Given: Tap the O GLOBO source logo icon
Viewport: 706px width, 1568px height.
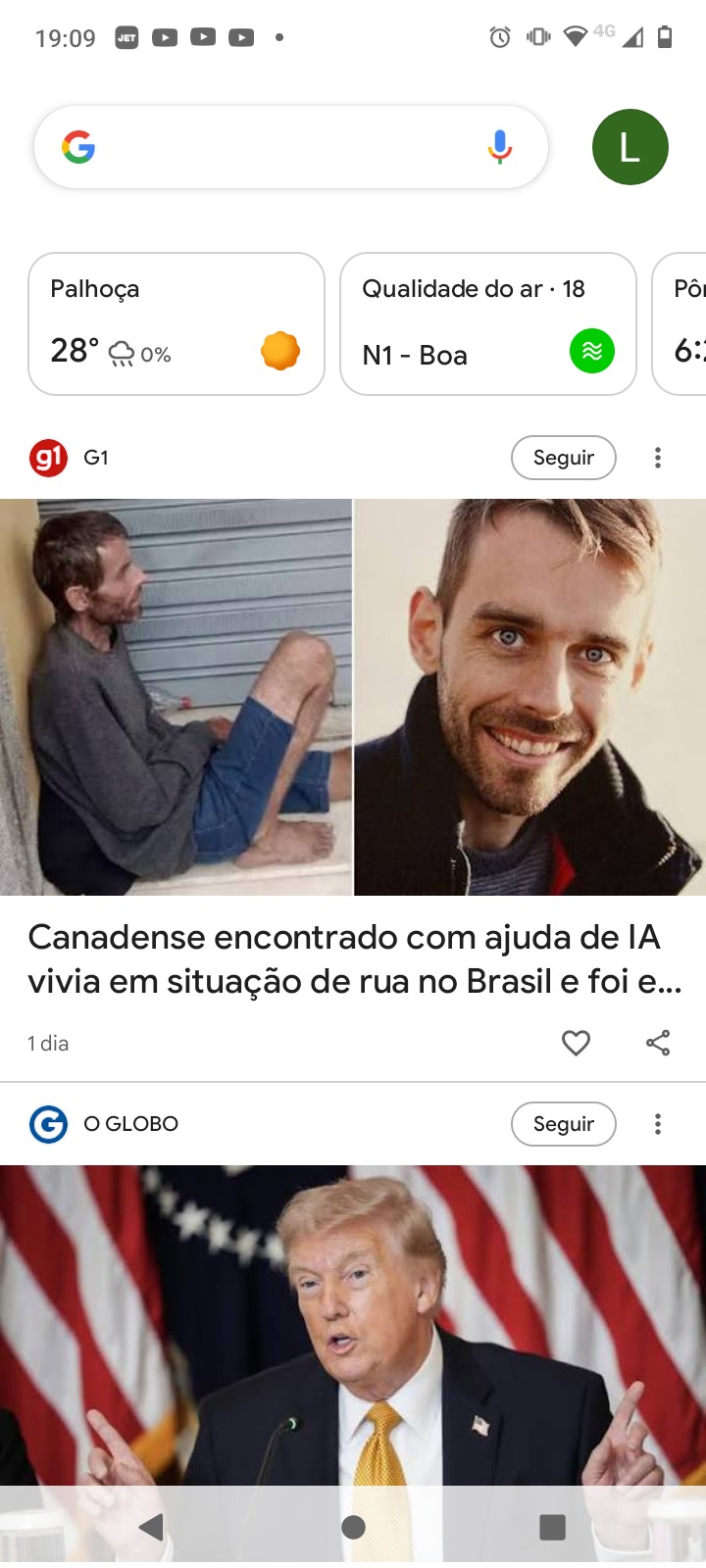Looking at the screenshot, I should point(47,1123).
